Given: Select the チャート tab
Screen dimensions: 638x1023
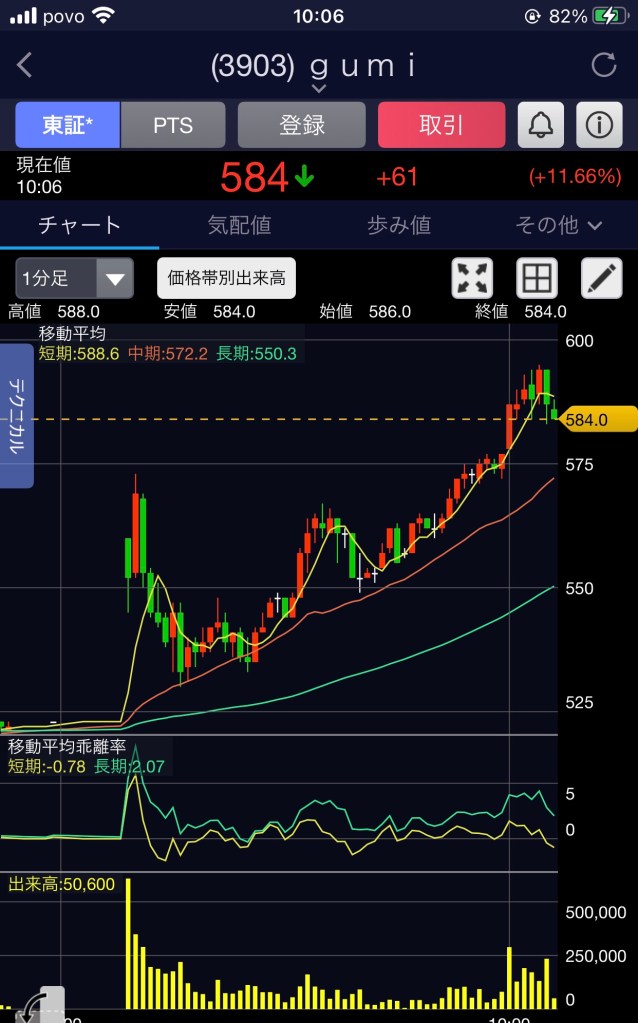Looking at the screenshot, I should point(79,225).
